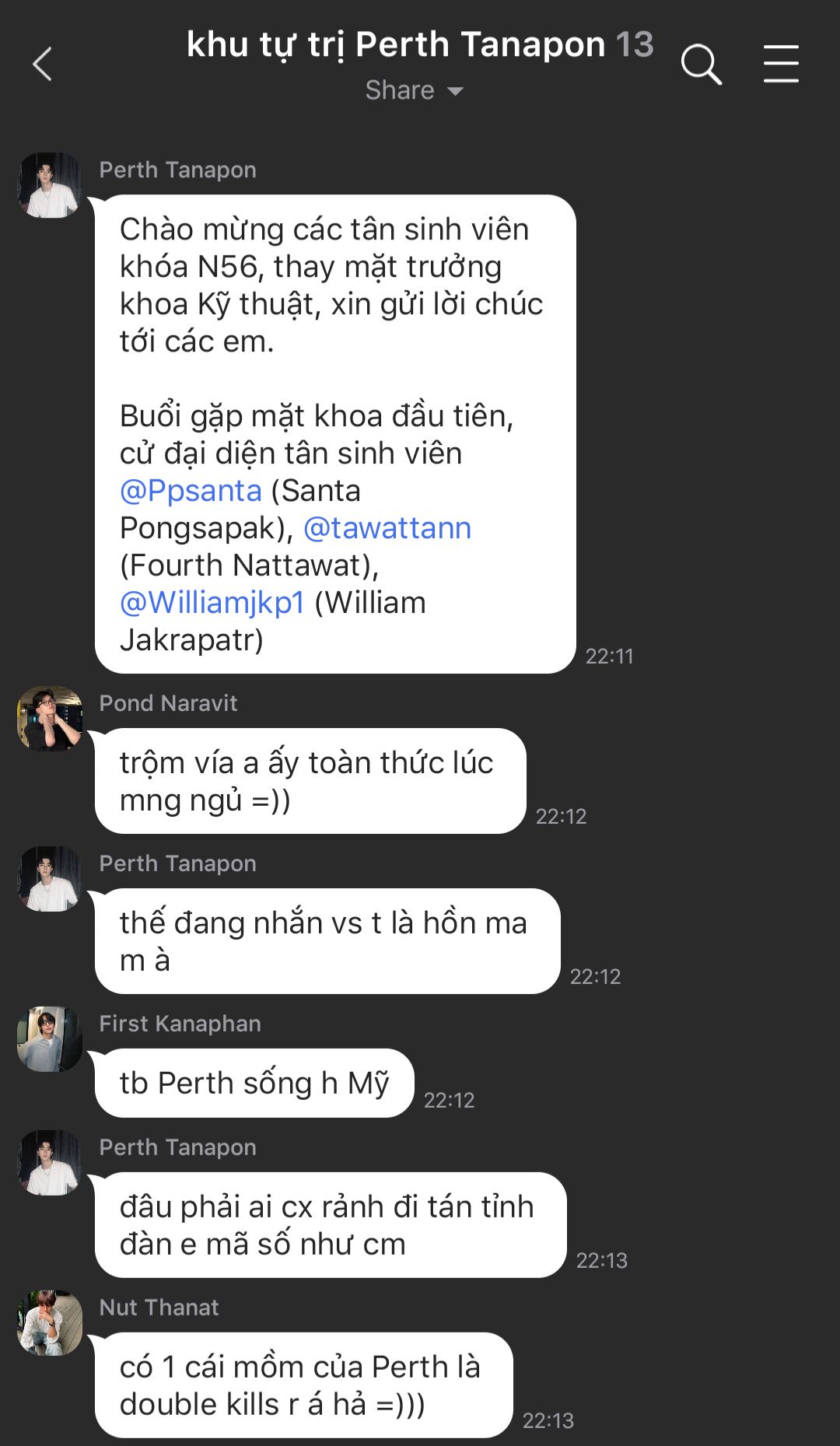Tap Perth Tanapon's avatar beside the N56 welcome message
The image size is (840, 1446).
coord(50,185)
